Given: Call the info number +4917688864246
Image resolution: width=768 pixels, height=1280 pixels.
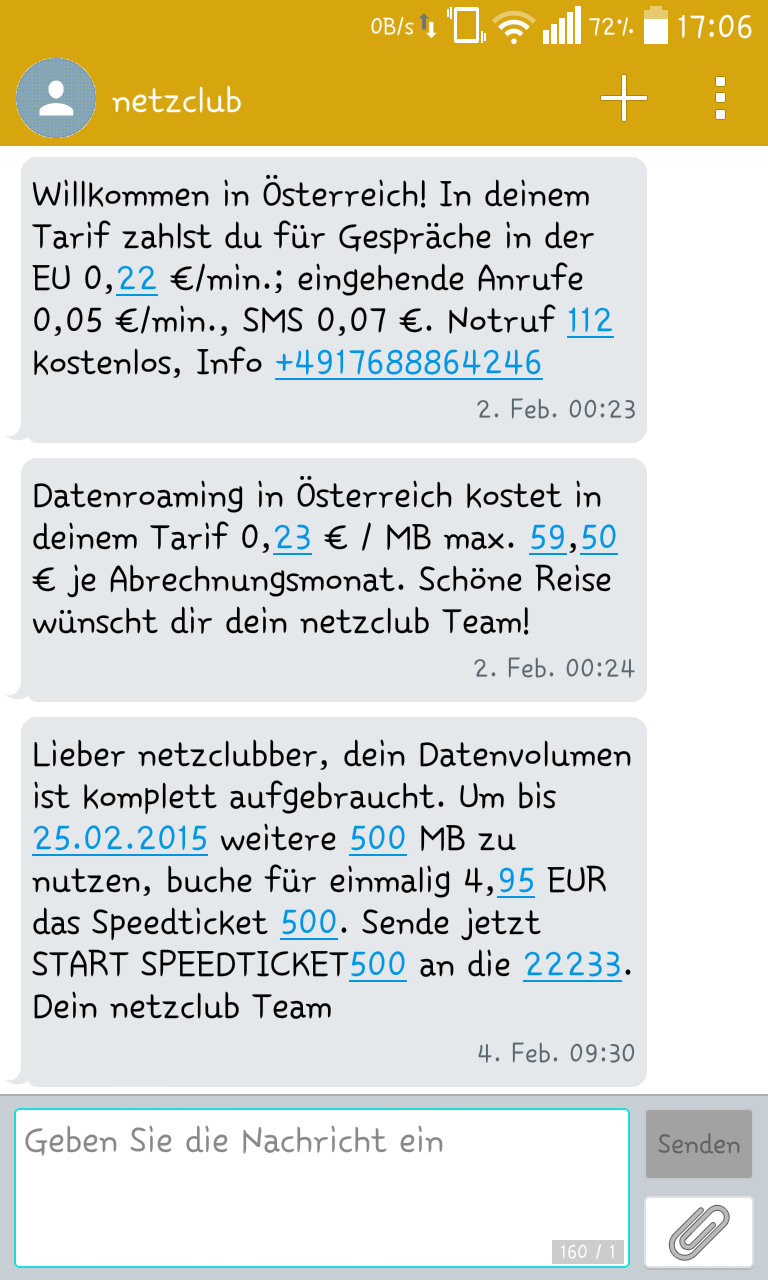Looking at the screenshot, I should (x=408, y=363).
